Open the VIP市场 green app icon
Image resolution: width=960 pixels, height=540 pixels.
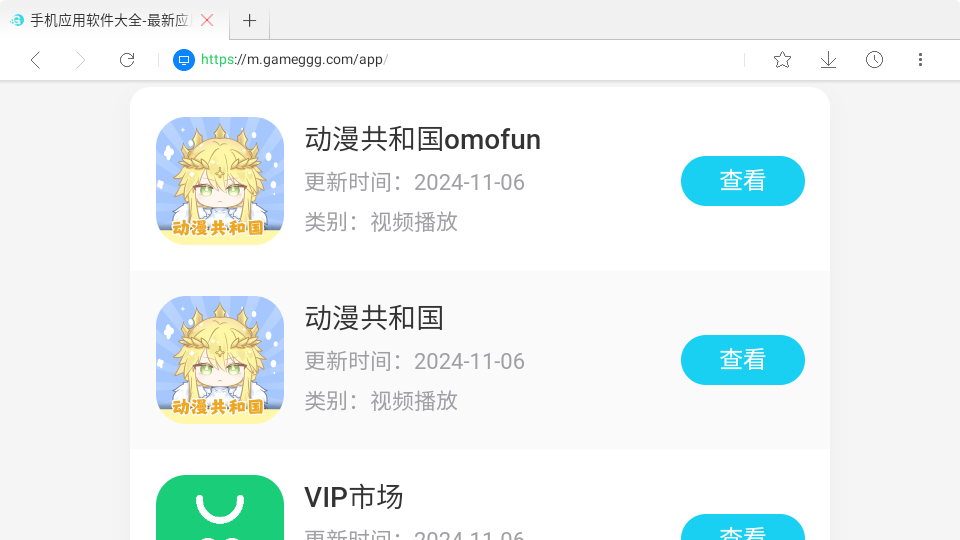pos(220,508)
